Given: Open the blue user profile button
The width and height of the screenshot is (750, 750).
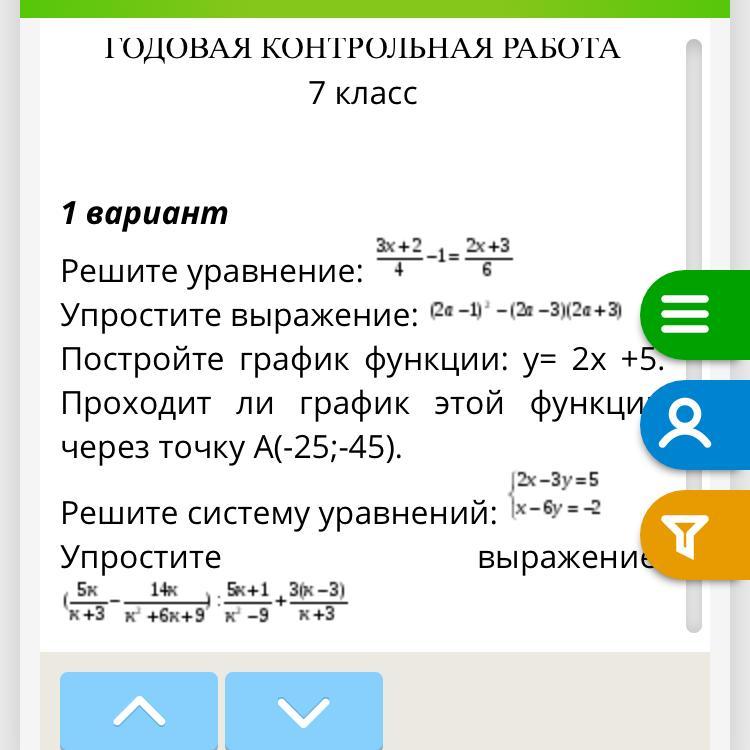Looking at the screenshot, I should [688, 425].
